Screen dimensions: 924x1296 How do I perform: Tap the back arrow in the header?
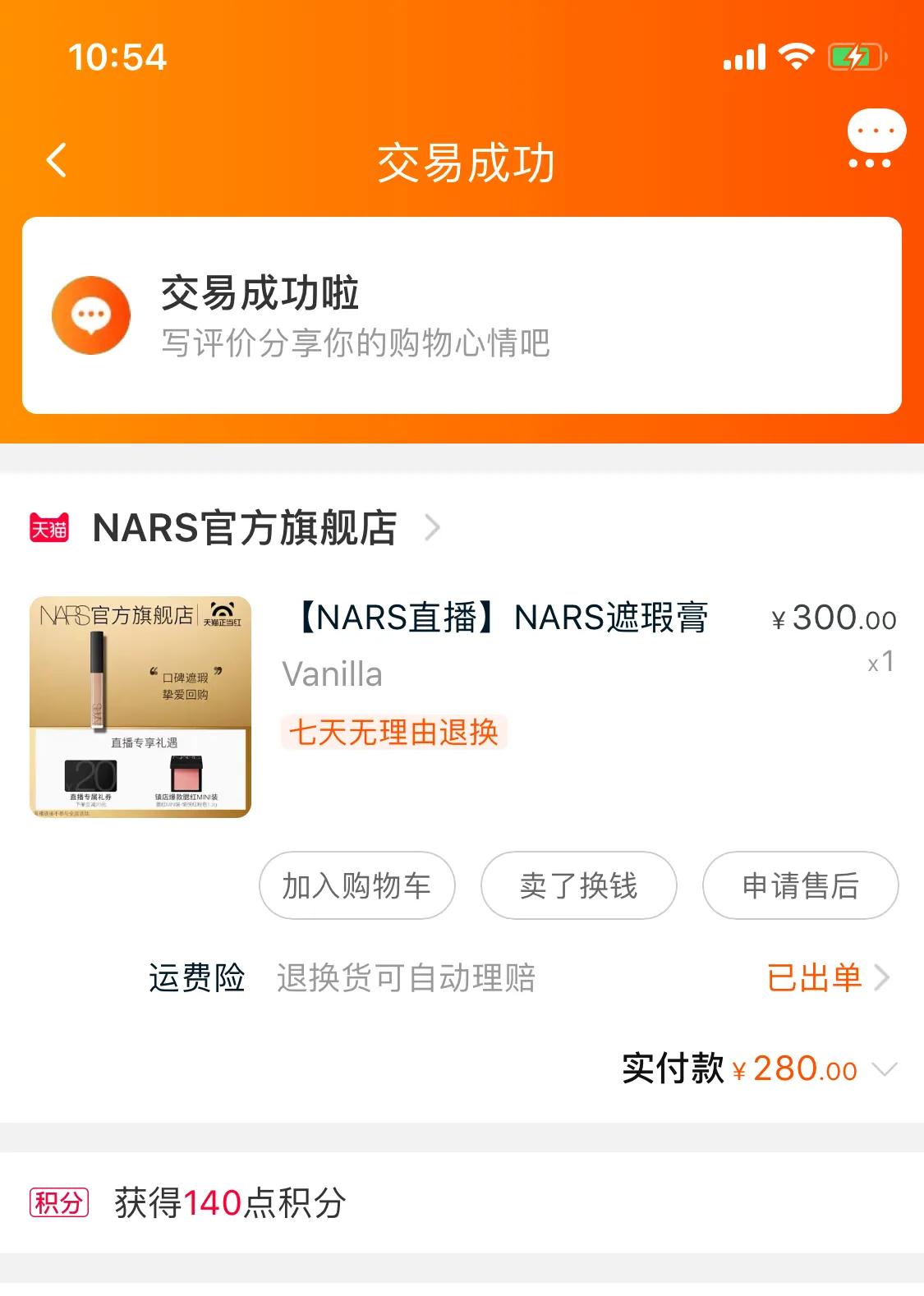(x=54, y=161)
